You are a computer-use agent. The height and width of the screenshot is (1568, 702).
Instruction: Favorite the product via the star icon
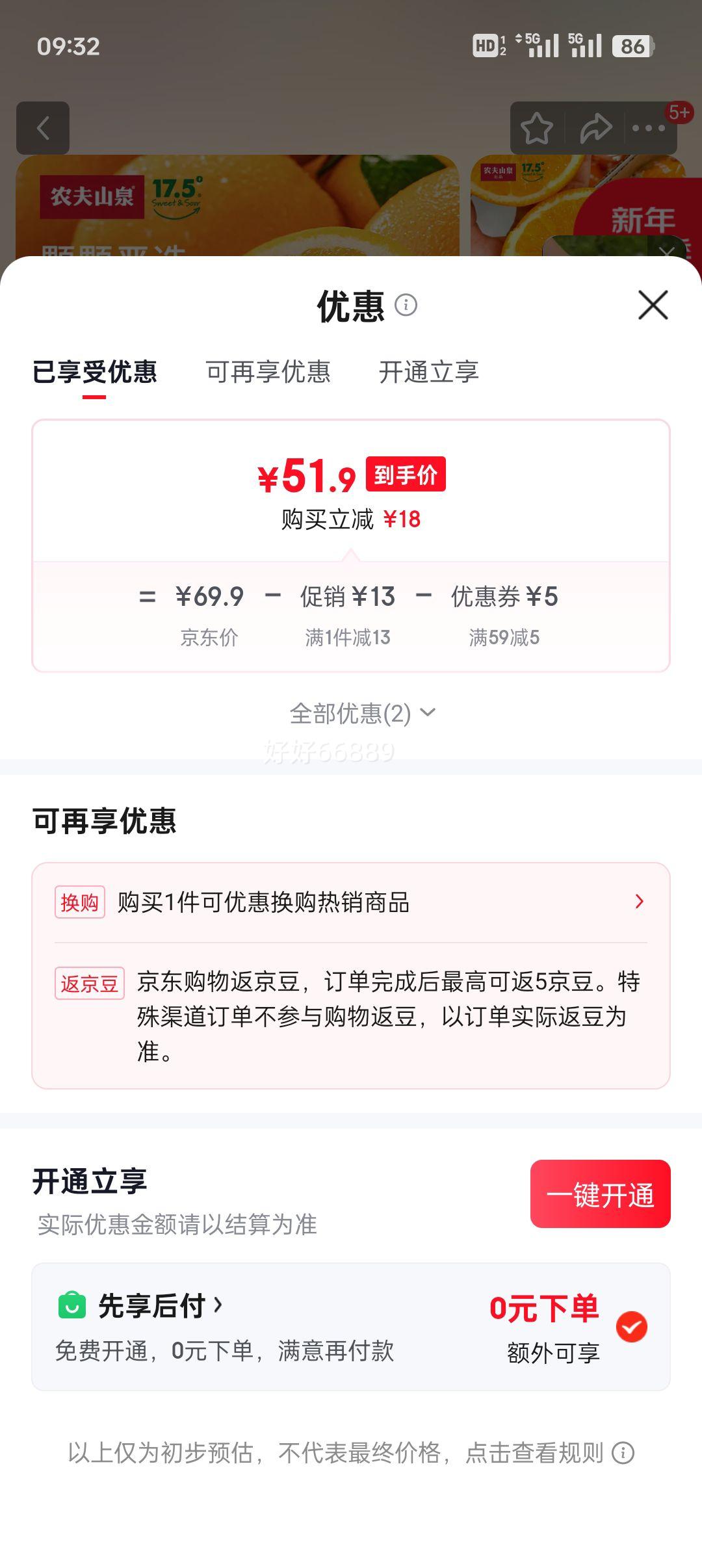click(538, 127)
